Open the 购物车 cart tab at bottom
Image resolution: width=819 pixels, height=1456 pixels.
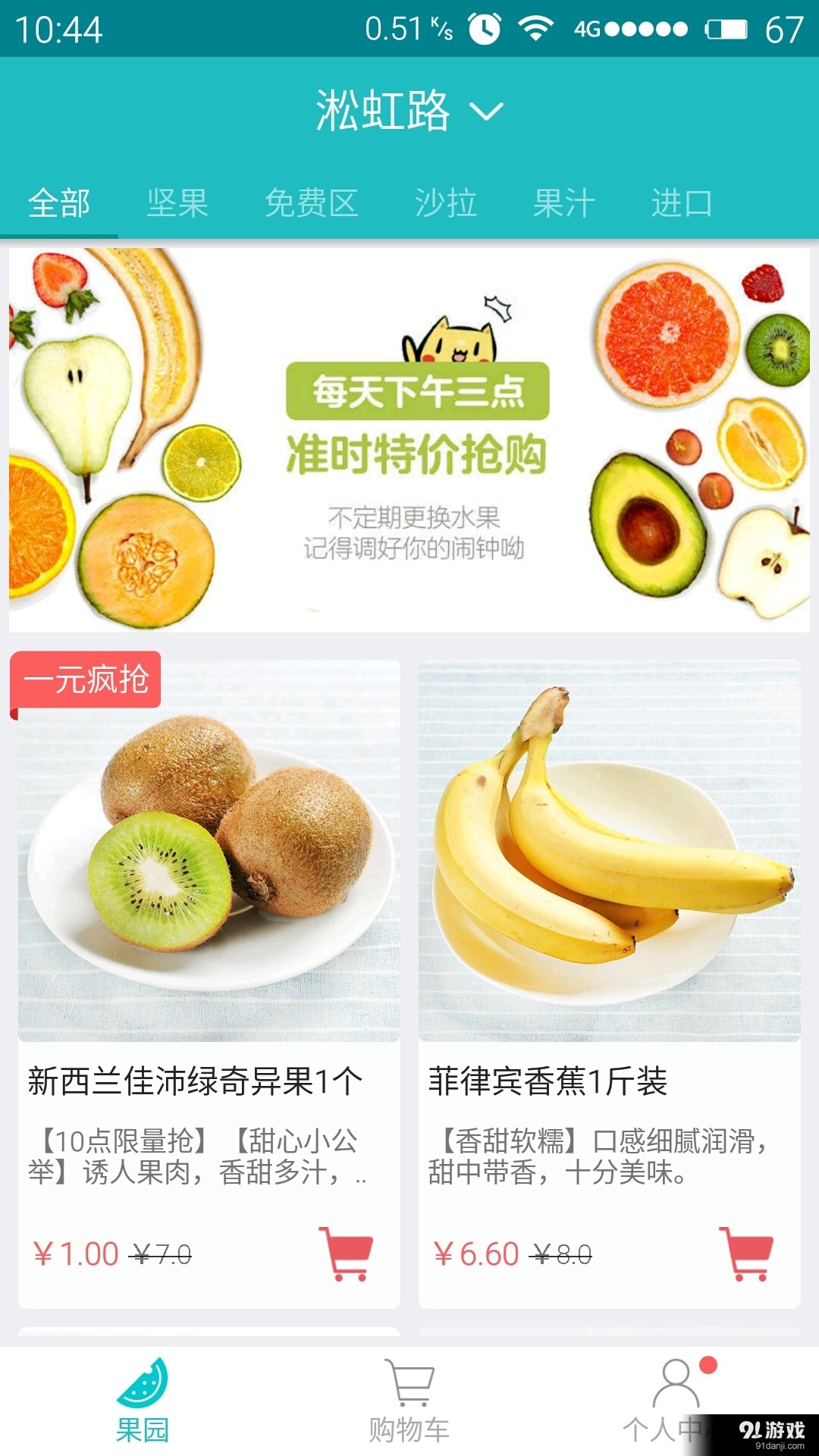click(409, 1407)
